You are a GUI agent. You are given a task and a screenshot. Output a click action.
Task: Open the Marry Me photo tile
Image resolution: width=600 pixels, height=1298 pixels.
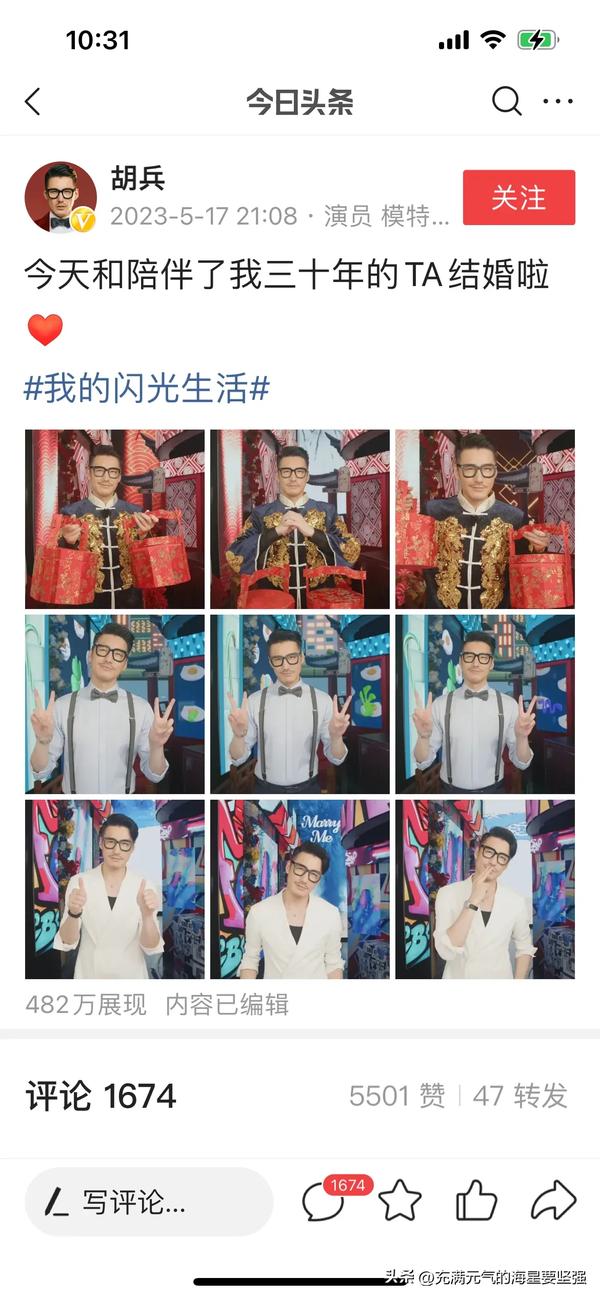tap(299, 889)
